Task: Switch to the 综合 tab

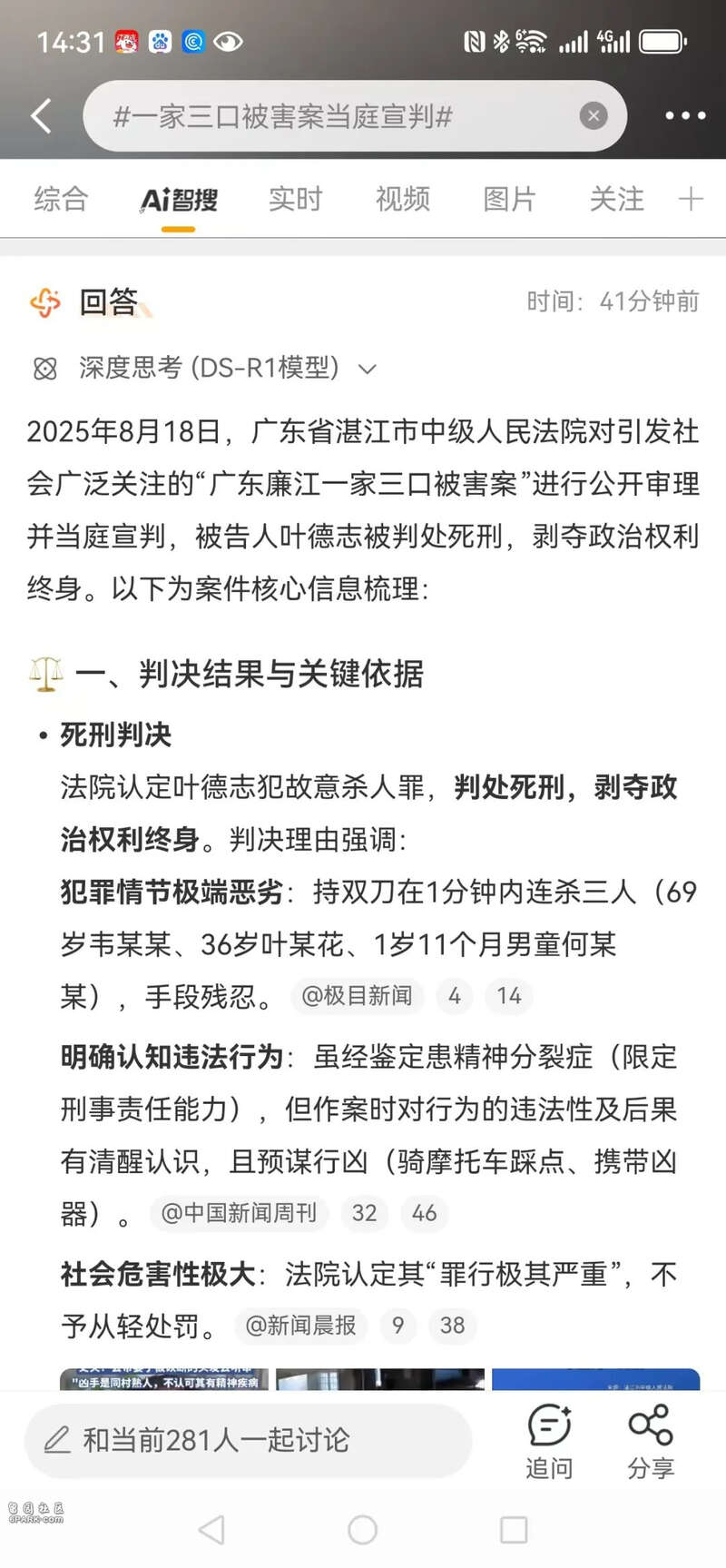Action: pos(61,199)
